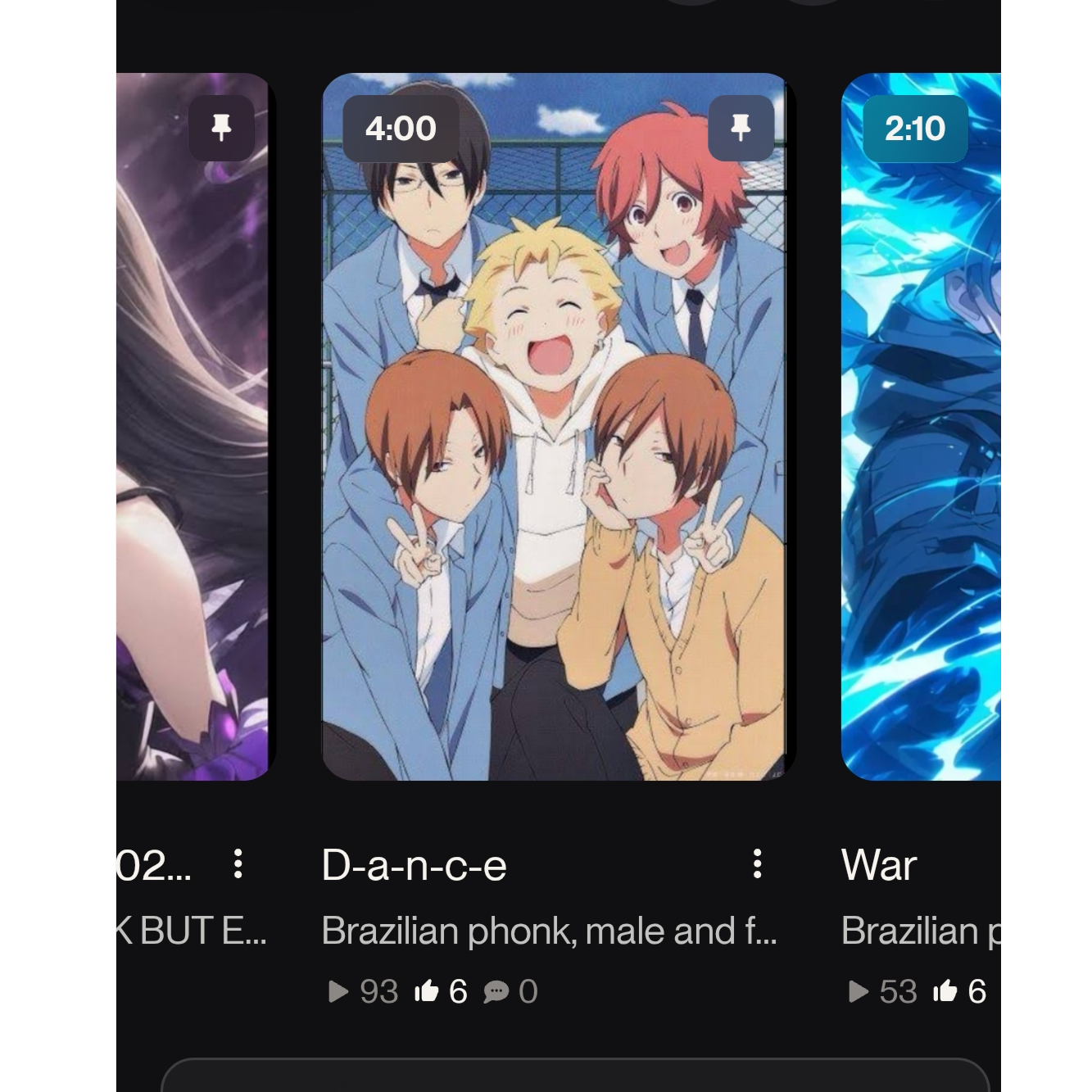Open the three-dot menu beside the 02... title
The image size is (1092, 1092).
(x=238, y=863)
